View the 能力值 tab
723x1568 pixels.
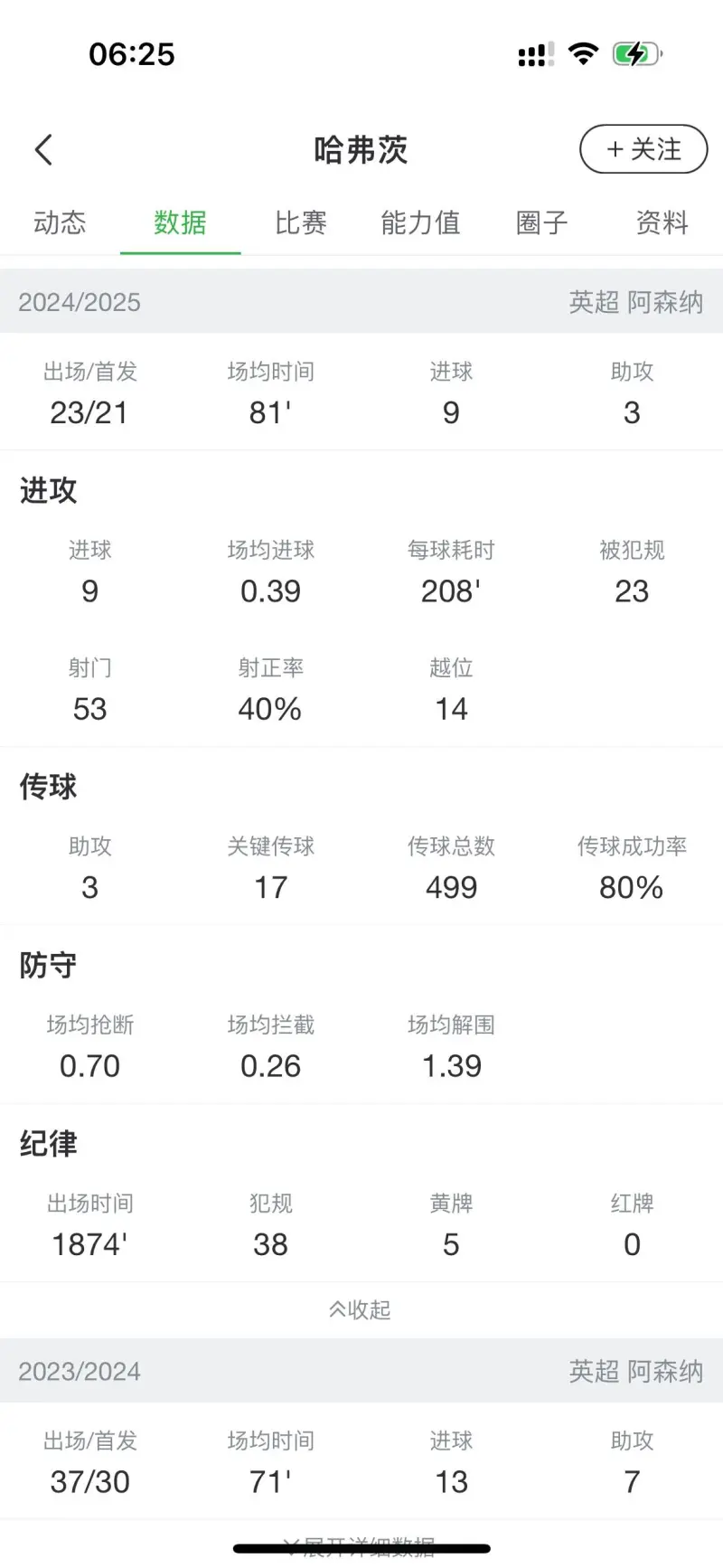[x=421, y=222]
